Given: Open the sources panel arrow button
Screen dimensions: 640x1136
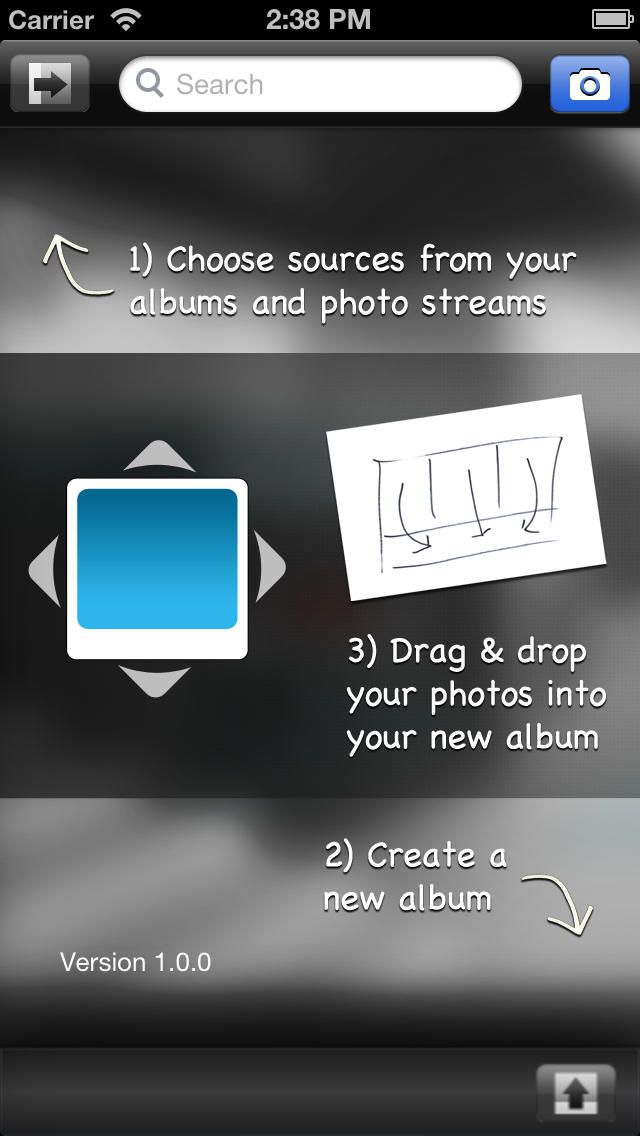Looking at the screenshot, I should (50, 83).
